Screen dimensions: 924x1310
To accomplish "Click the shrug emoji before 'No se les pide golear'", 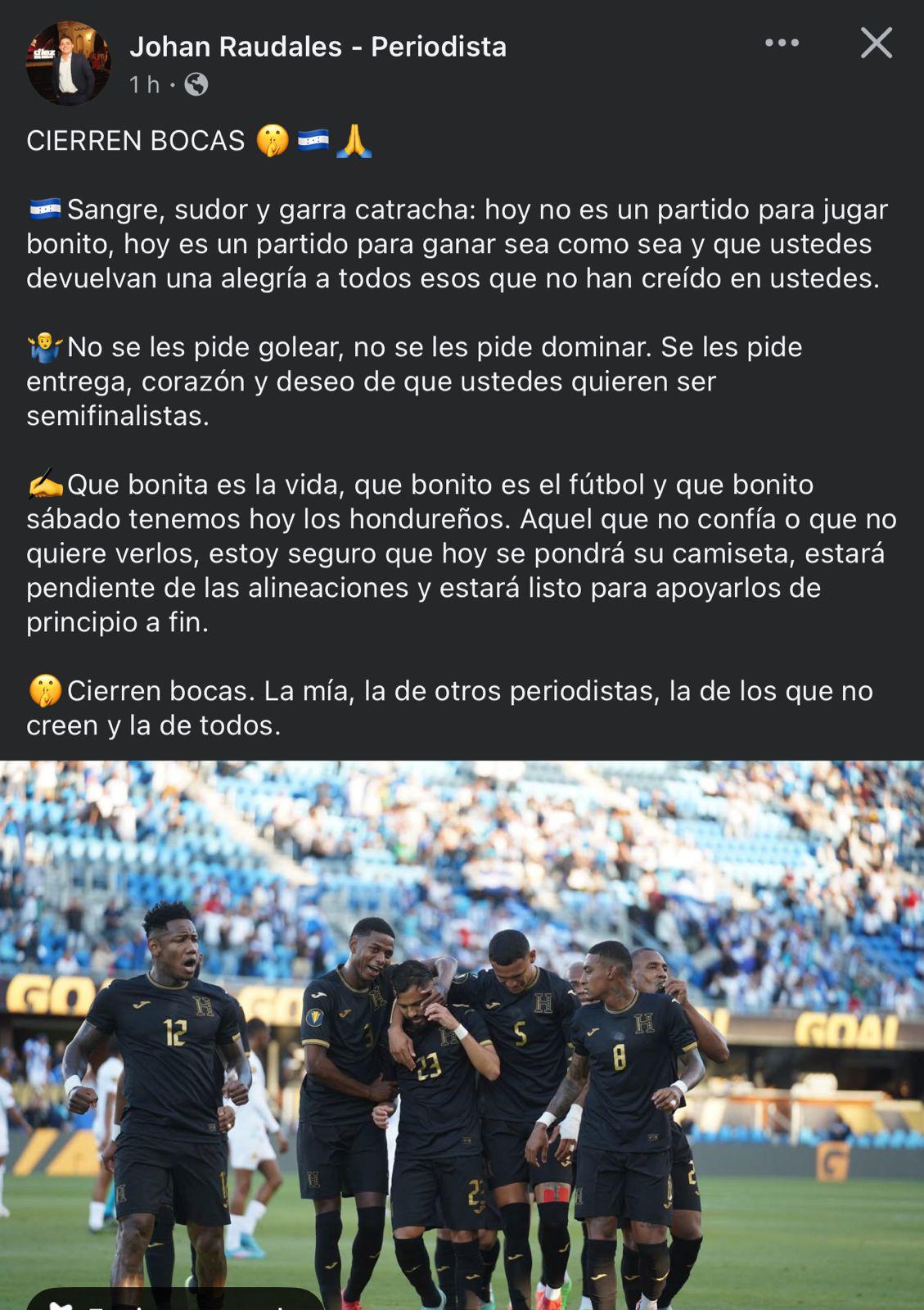I will pyautogui.click(x=47, y=345).
